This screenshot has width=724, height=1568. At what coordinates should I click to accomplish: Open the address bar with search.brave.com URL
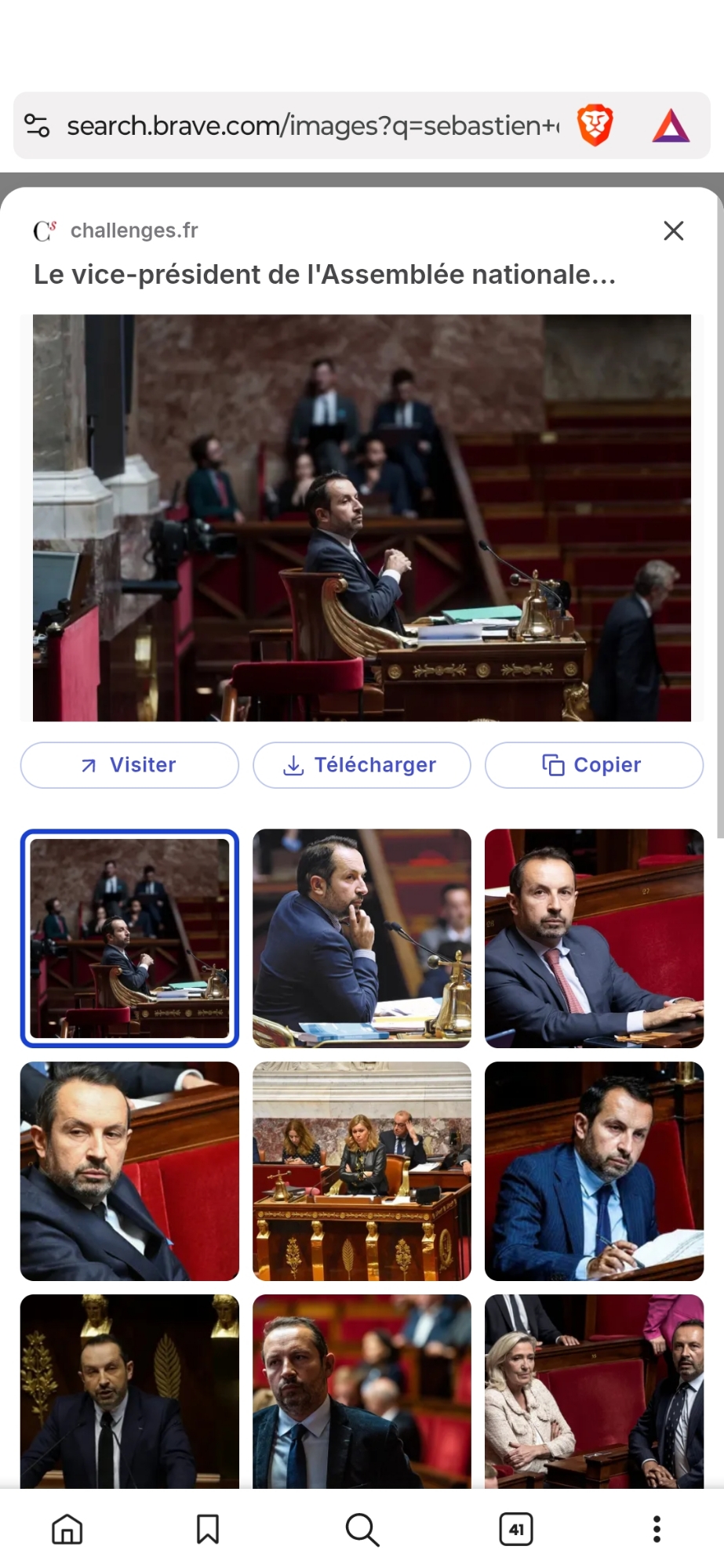pos(312,125)
